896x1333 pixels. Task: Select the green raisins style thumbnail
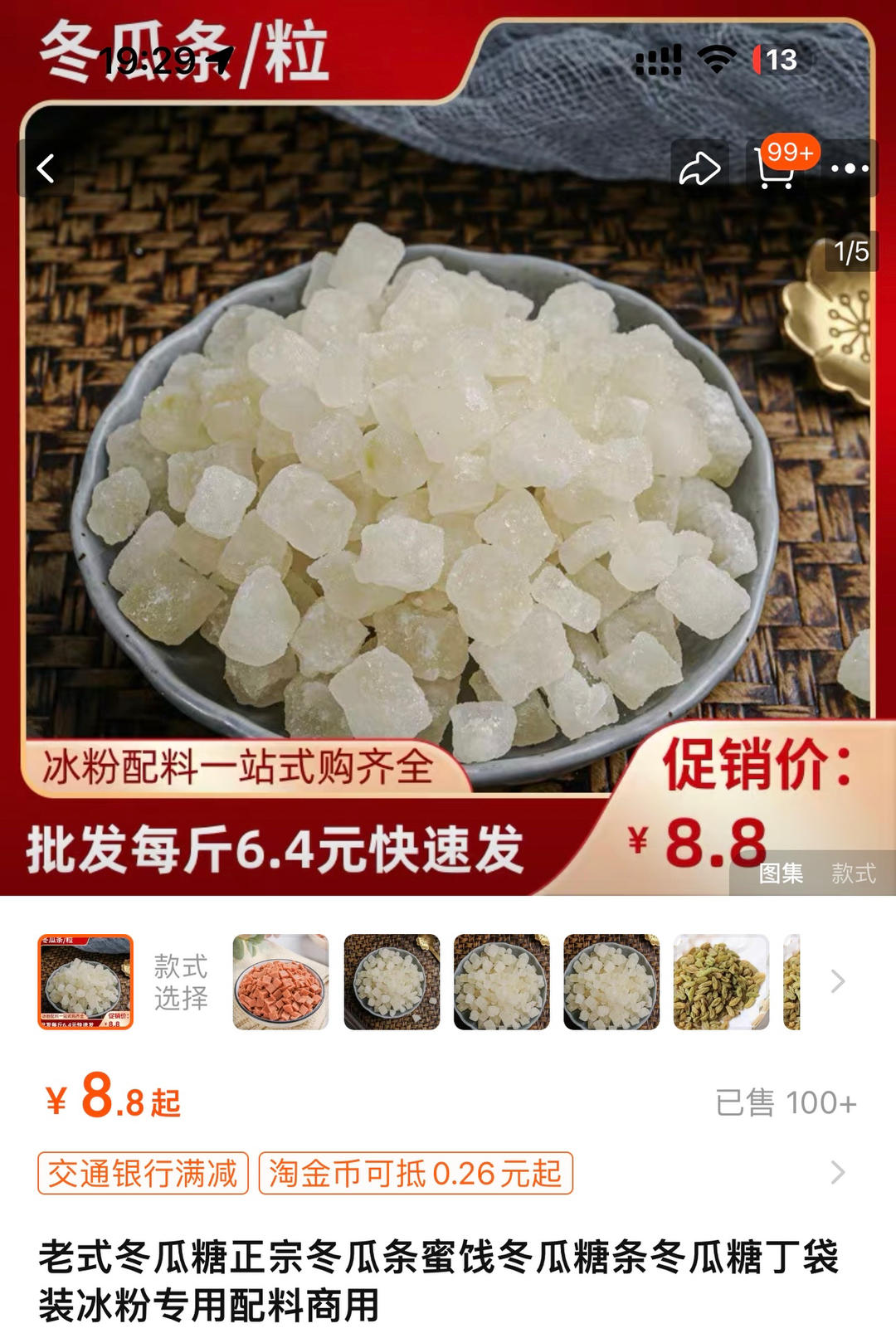721,981
